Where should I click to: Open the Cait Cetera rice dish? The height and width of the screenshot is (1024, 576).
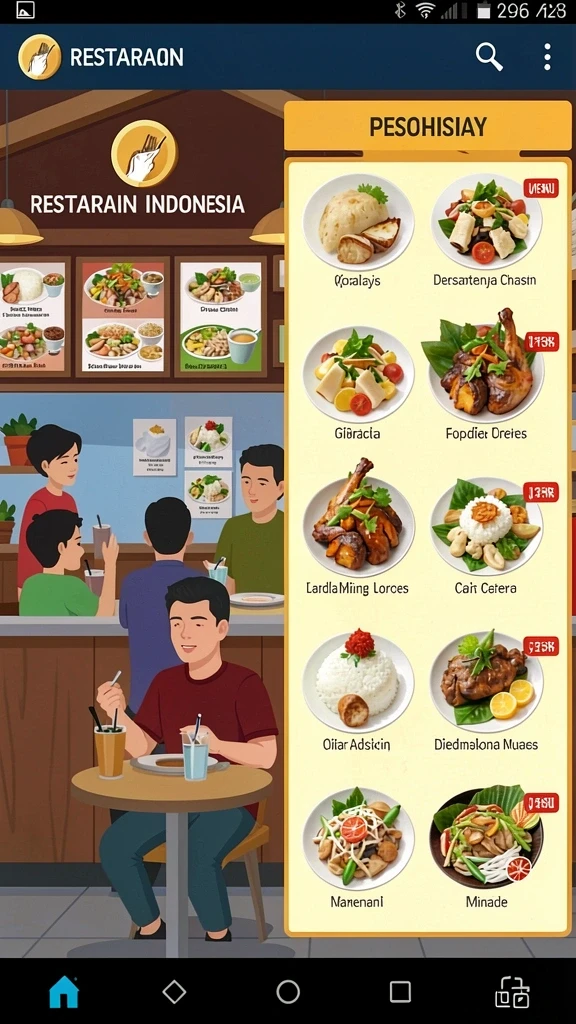(486, 534)
